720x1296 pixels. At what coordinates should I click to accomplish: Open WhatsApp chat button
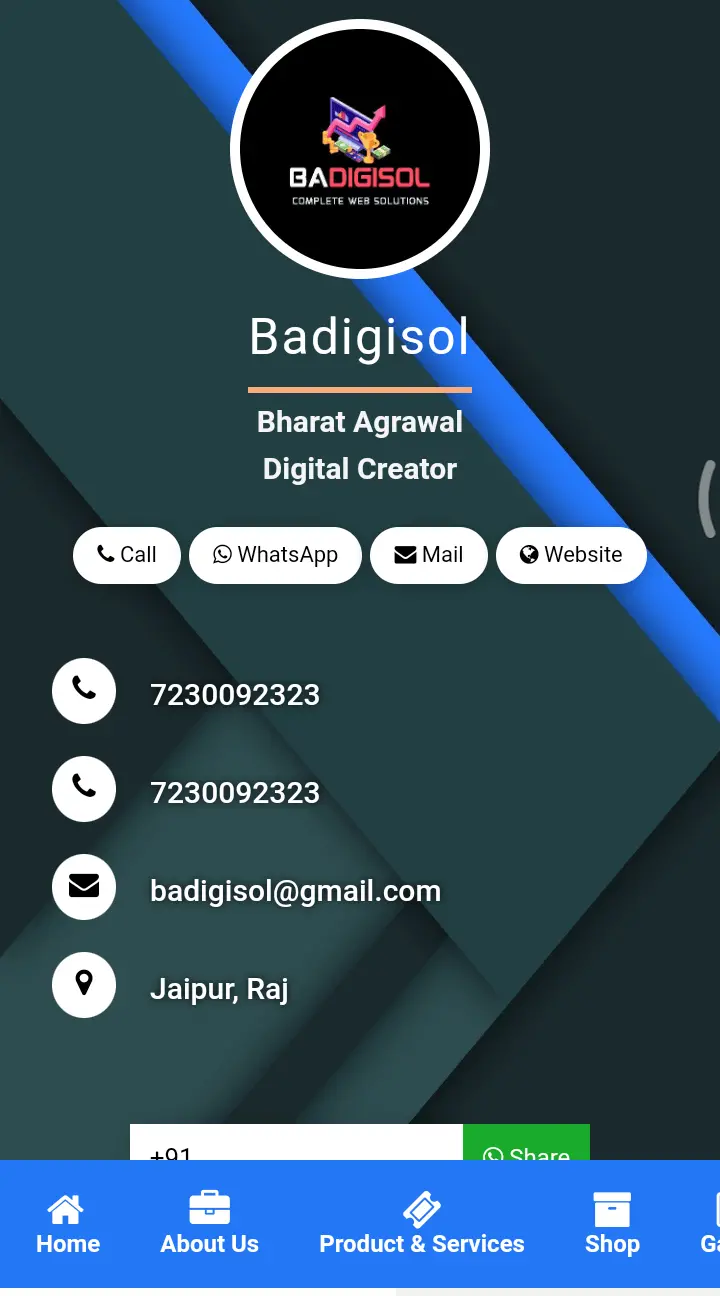click(275, 555)
